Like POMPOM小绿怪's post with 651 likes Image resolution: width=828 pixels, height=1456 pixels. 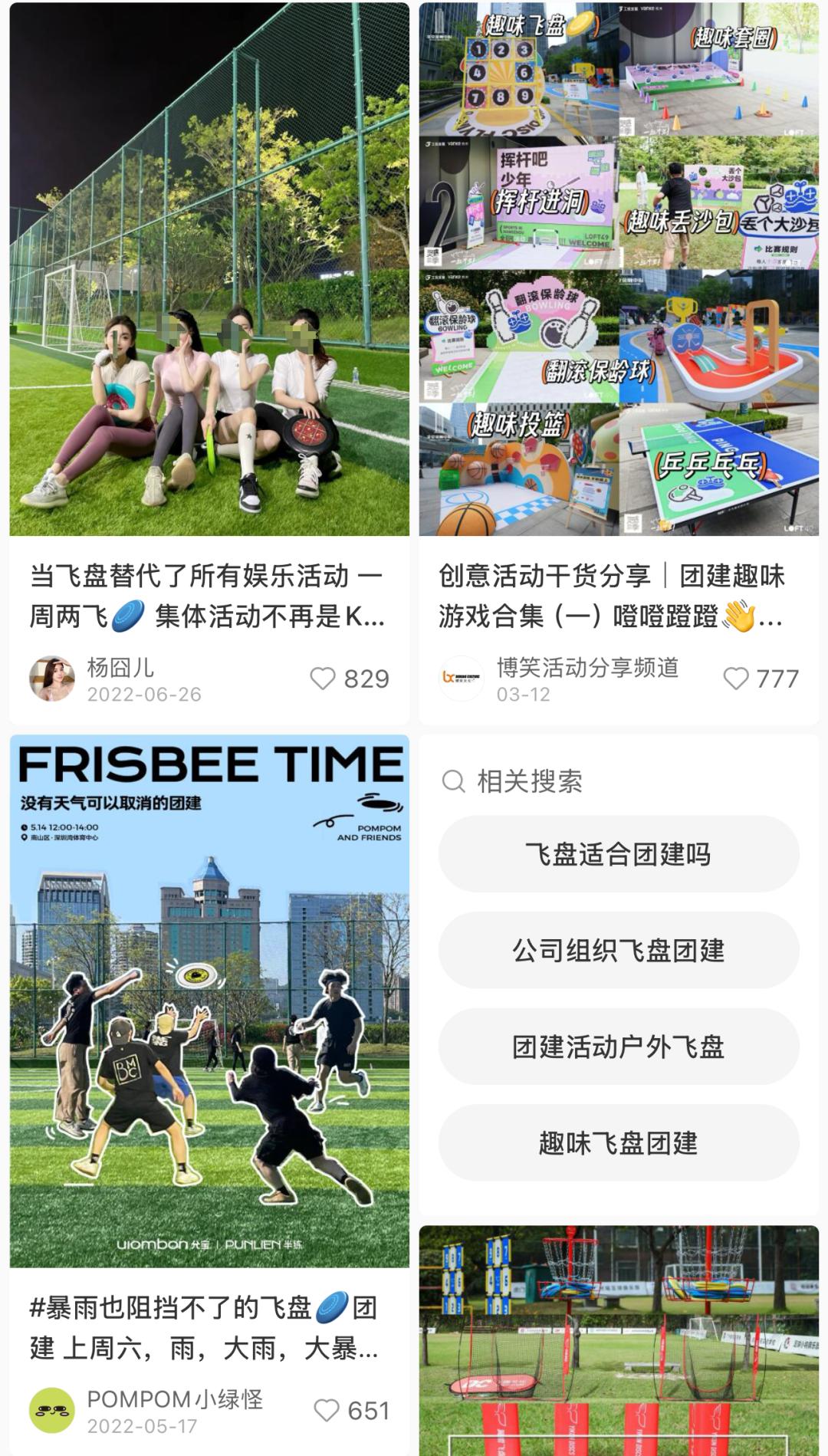click(x=327, y=1410)
